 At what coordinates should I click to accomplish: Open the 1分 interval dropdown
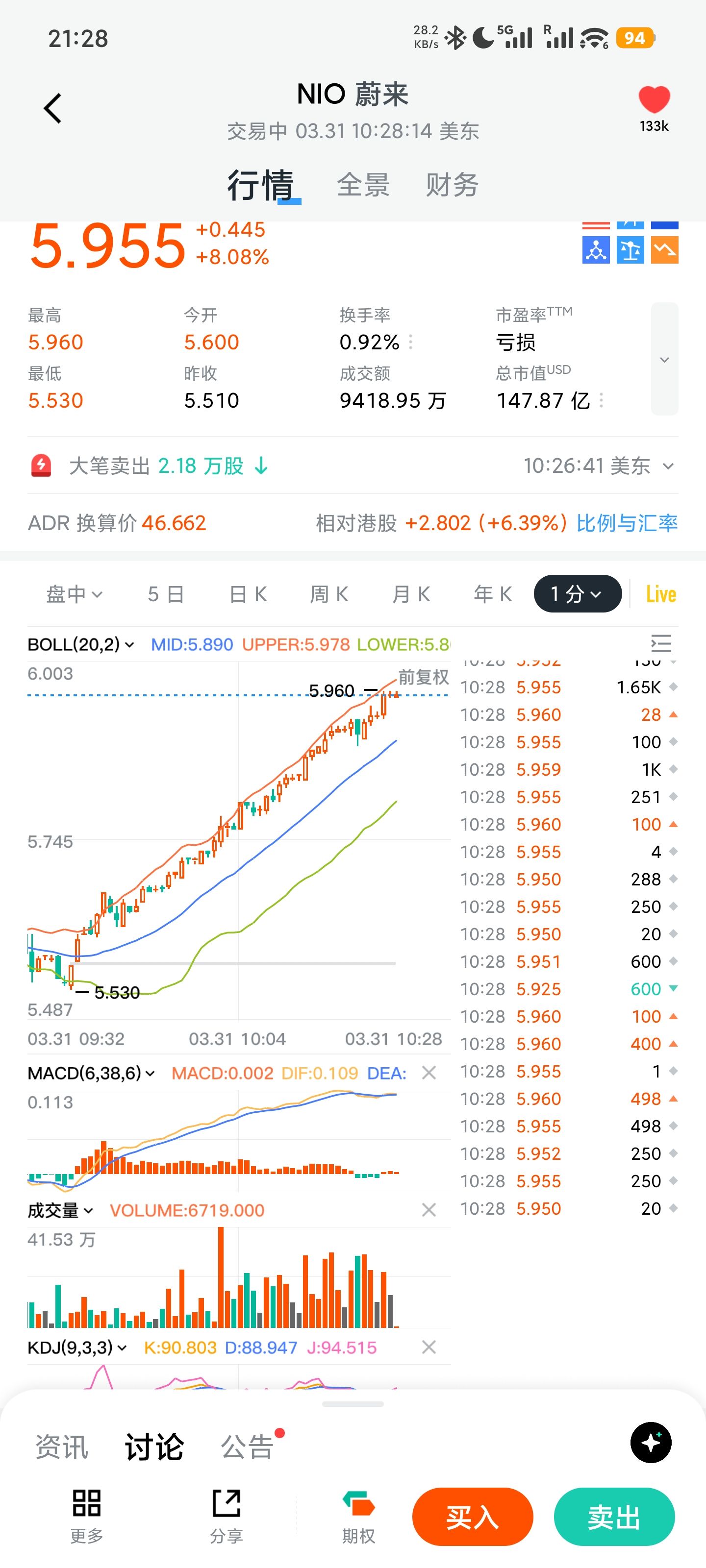(576, 594)
